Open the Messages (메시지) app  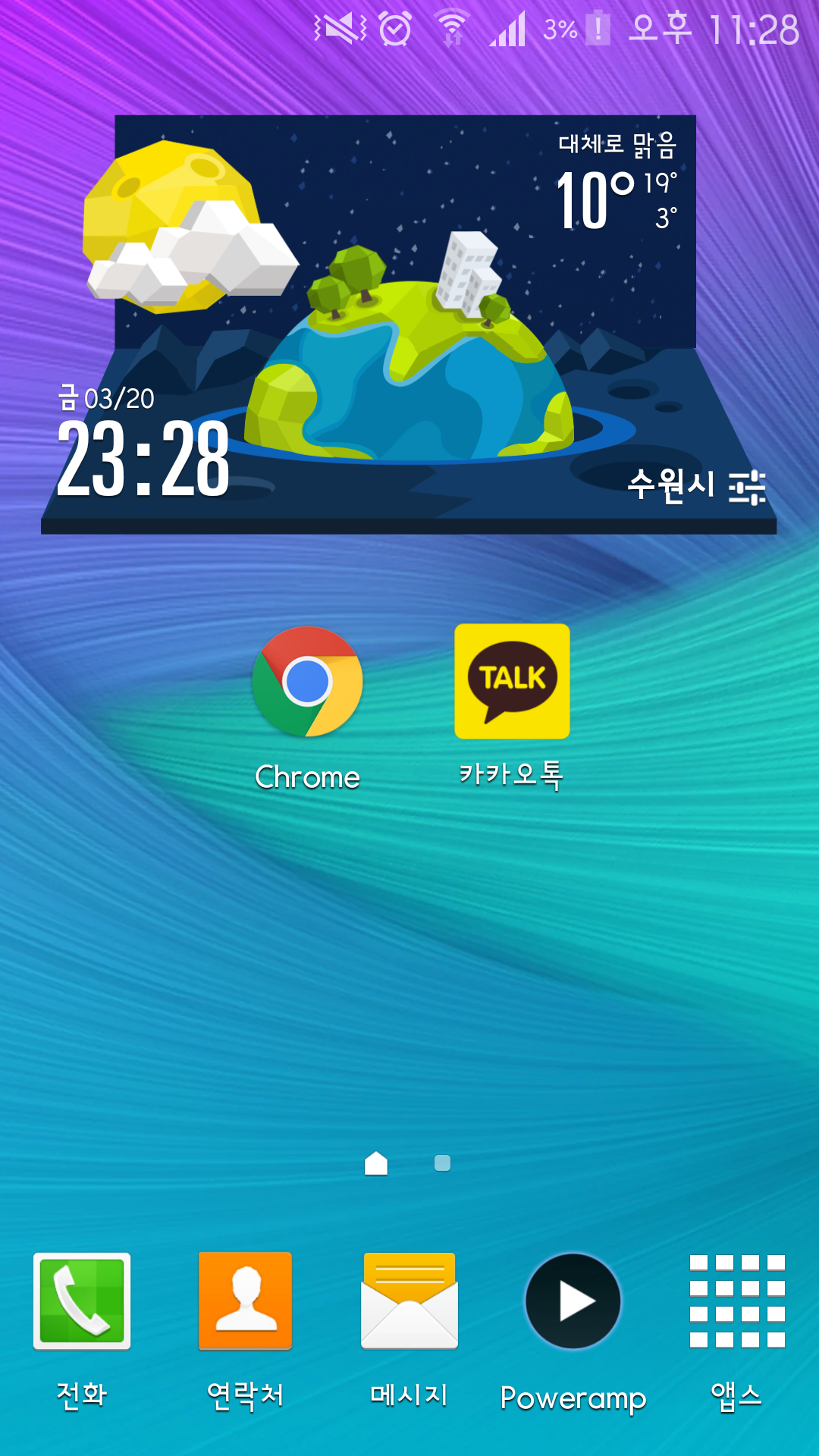409,1301
